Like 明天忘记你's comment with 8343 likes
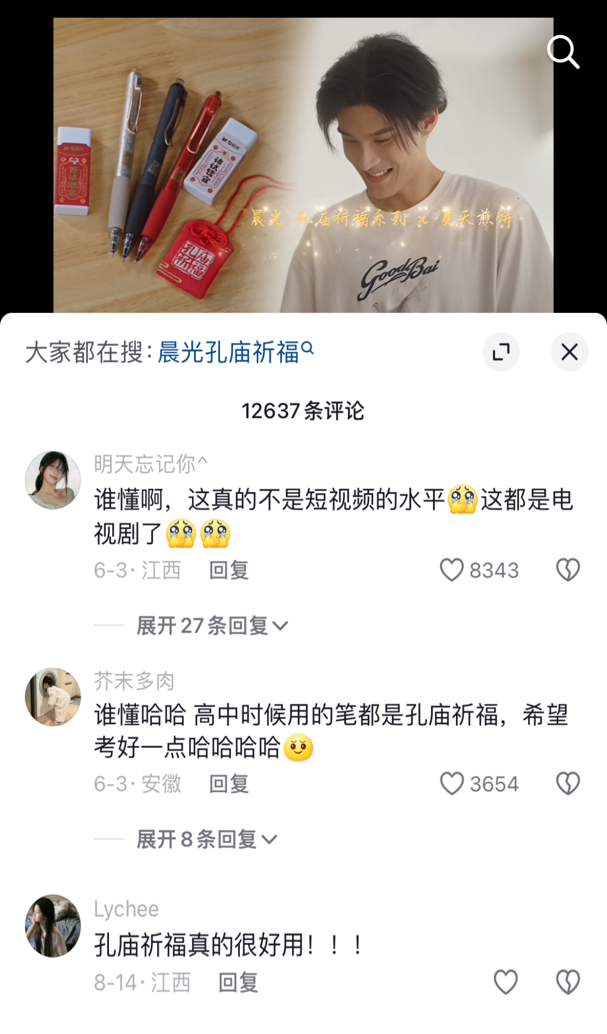 point(453,570)
